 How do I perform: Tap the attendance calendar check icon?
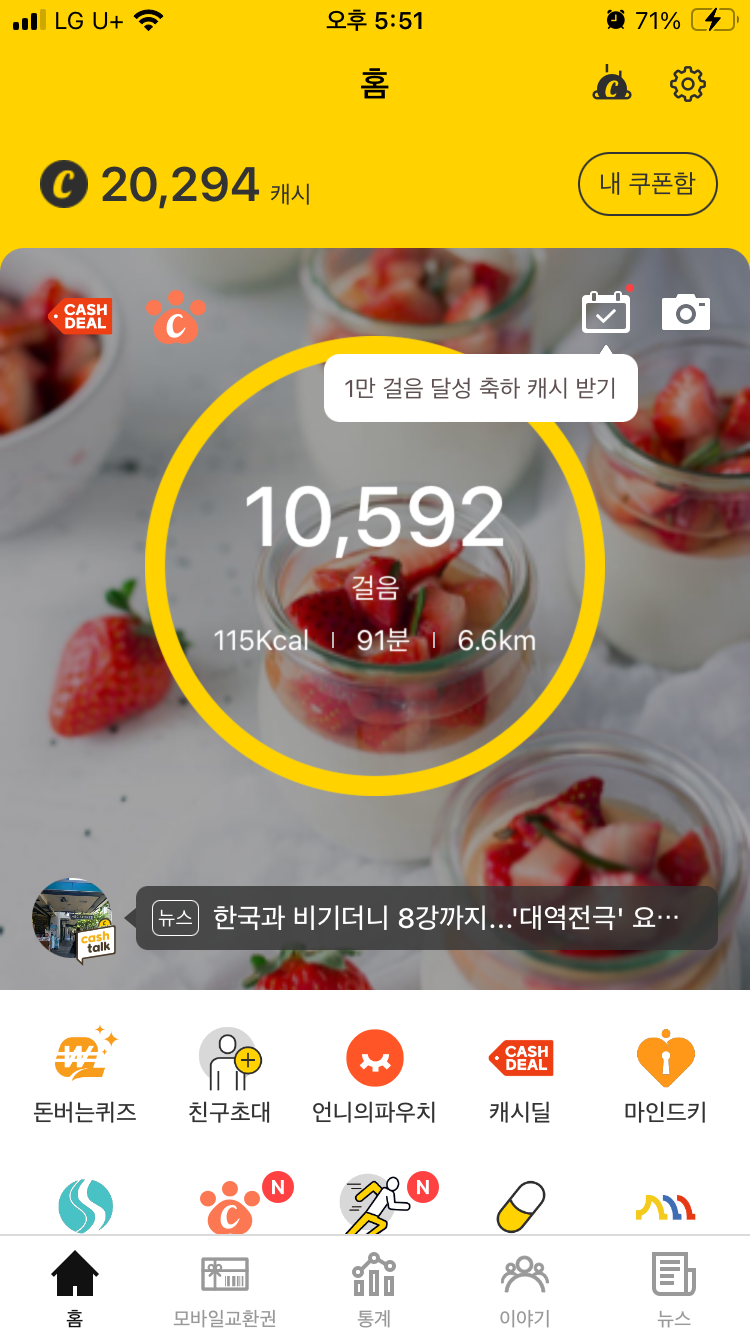coord(606,313)
